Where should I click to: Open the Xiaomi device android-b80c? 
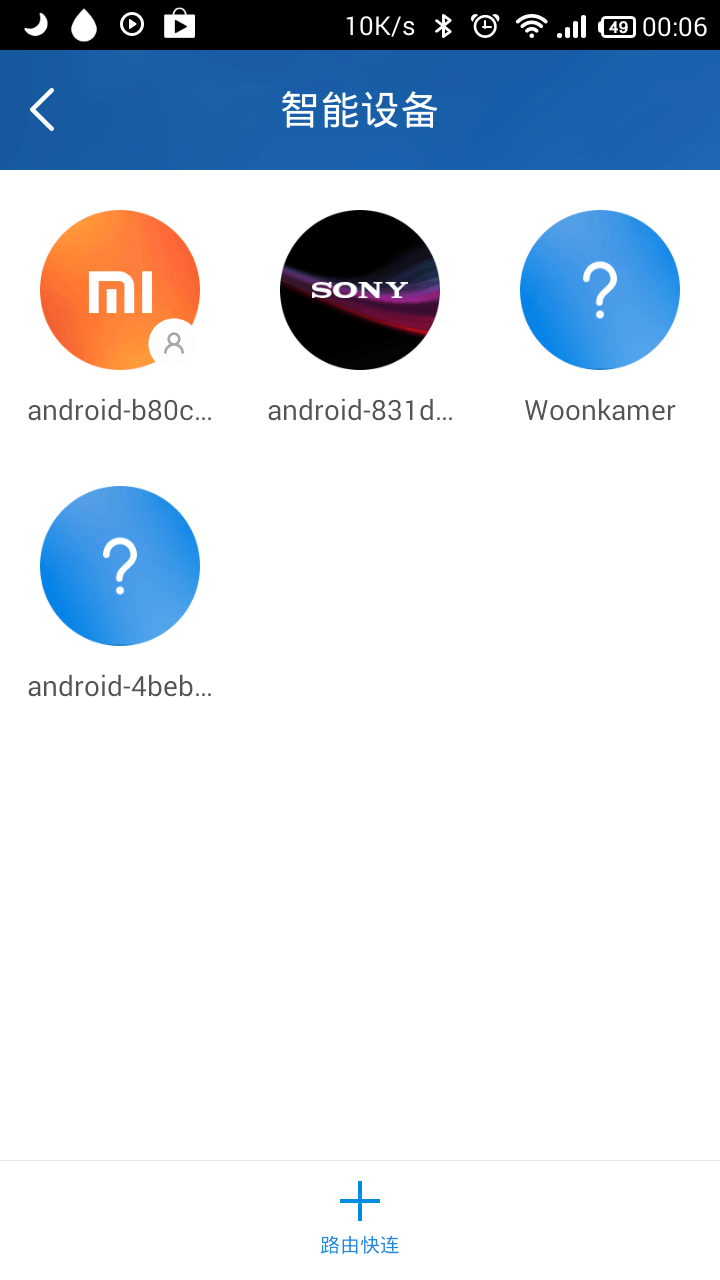pos(120,290)
